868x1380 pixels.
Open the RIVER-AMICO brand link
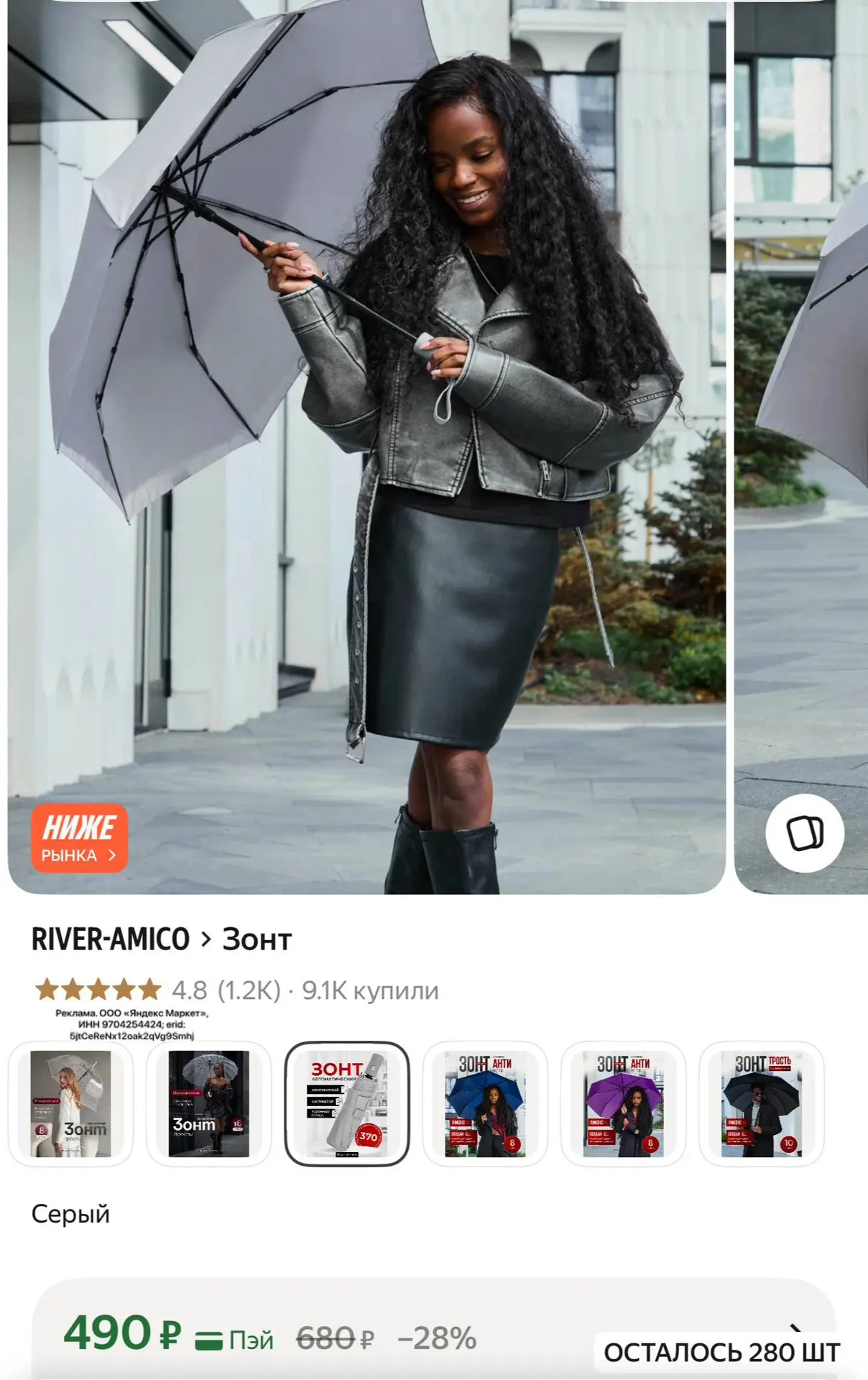click(x=111, y=939)
